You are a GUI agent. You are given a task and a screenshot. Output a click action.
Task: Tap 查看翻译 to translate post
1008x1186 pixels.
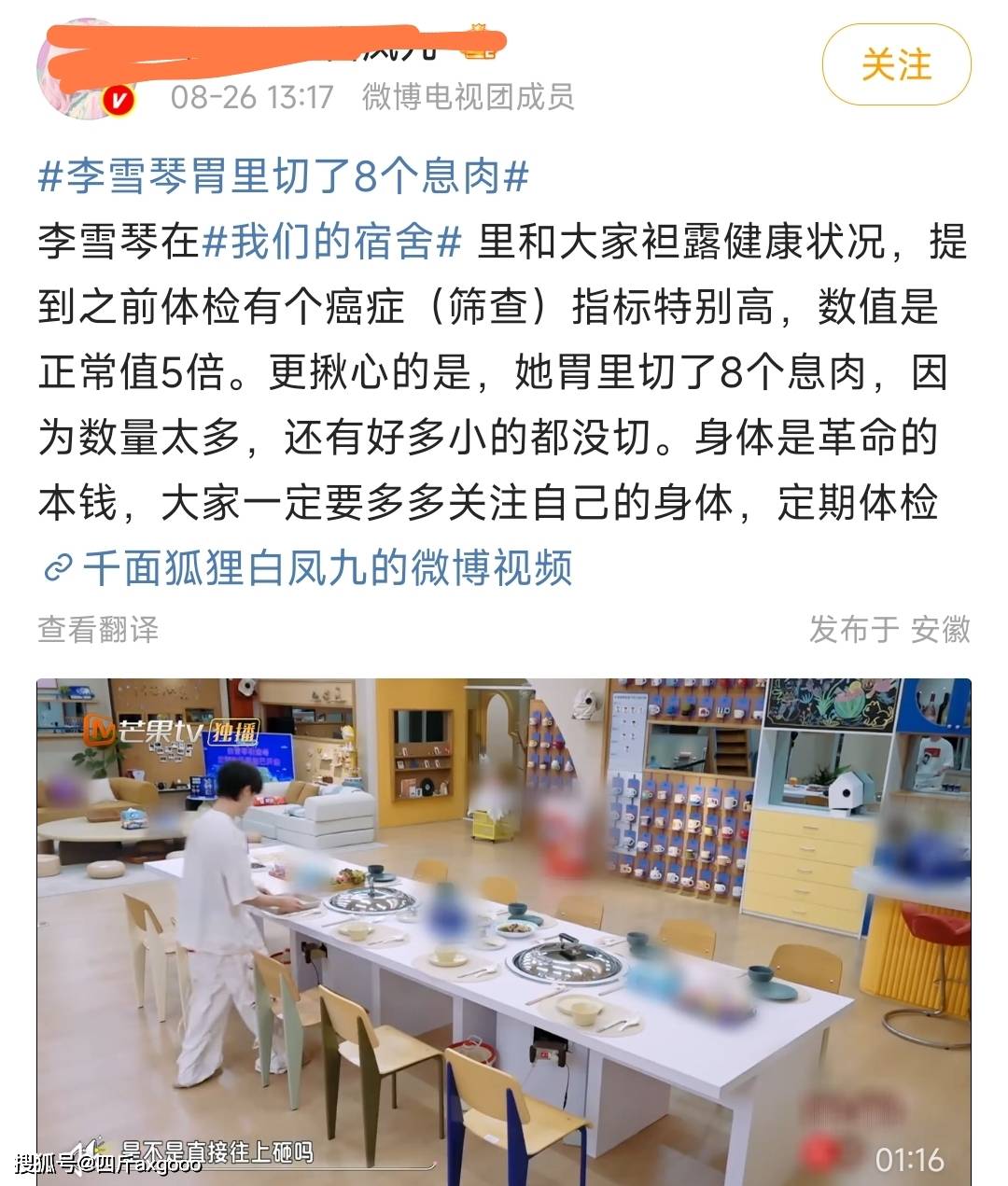[x=98, y=629]
